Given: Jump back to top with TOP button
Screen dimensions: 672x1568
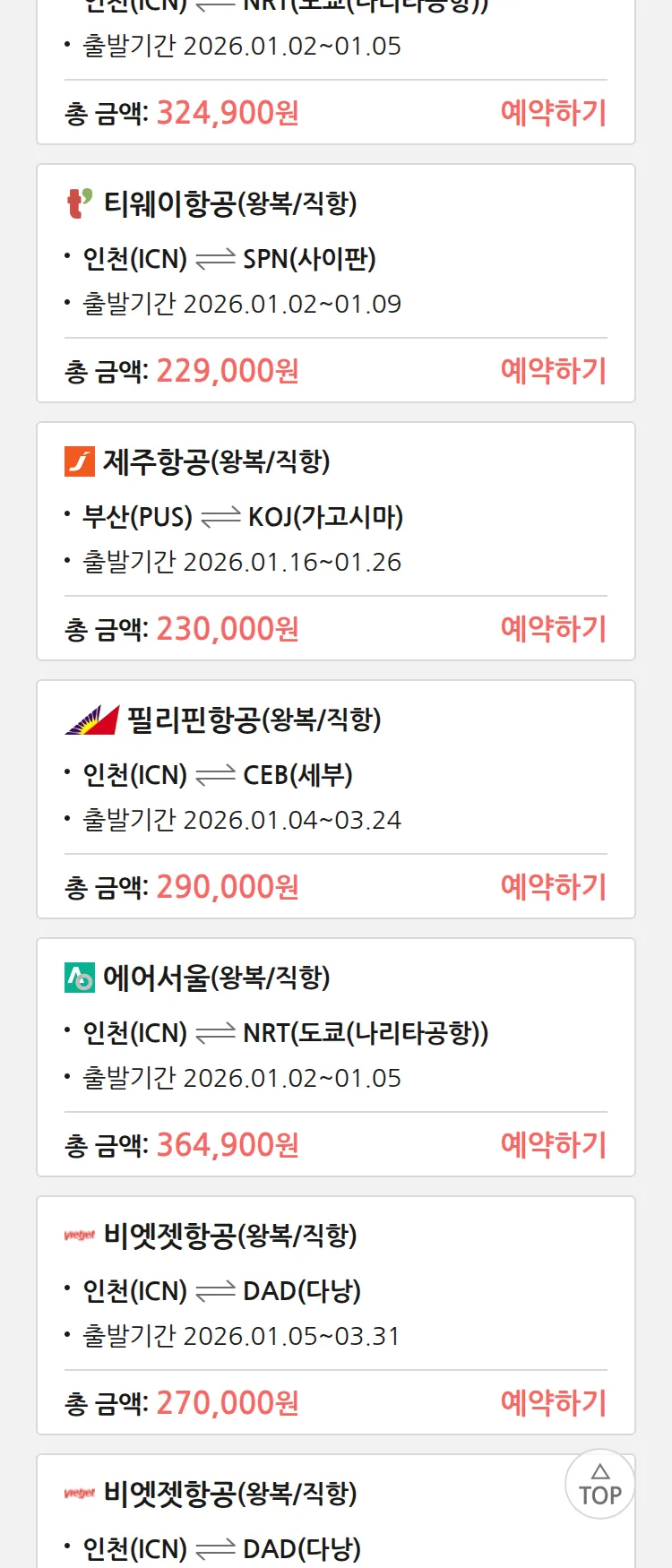Looking at the screenshot, I should [x=599, y=1485].
